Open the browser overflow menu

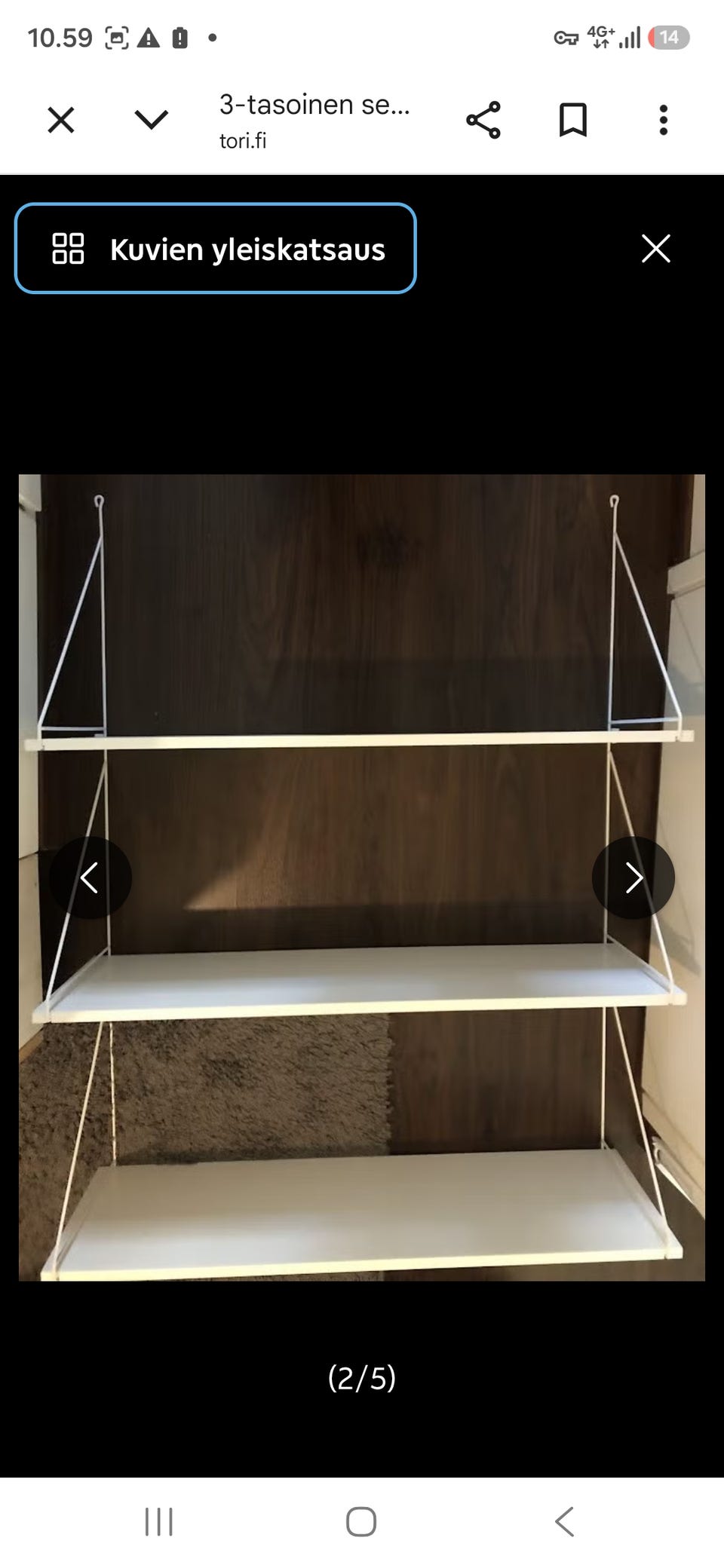(x=664, y=120)
